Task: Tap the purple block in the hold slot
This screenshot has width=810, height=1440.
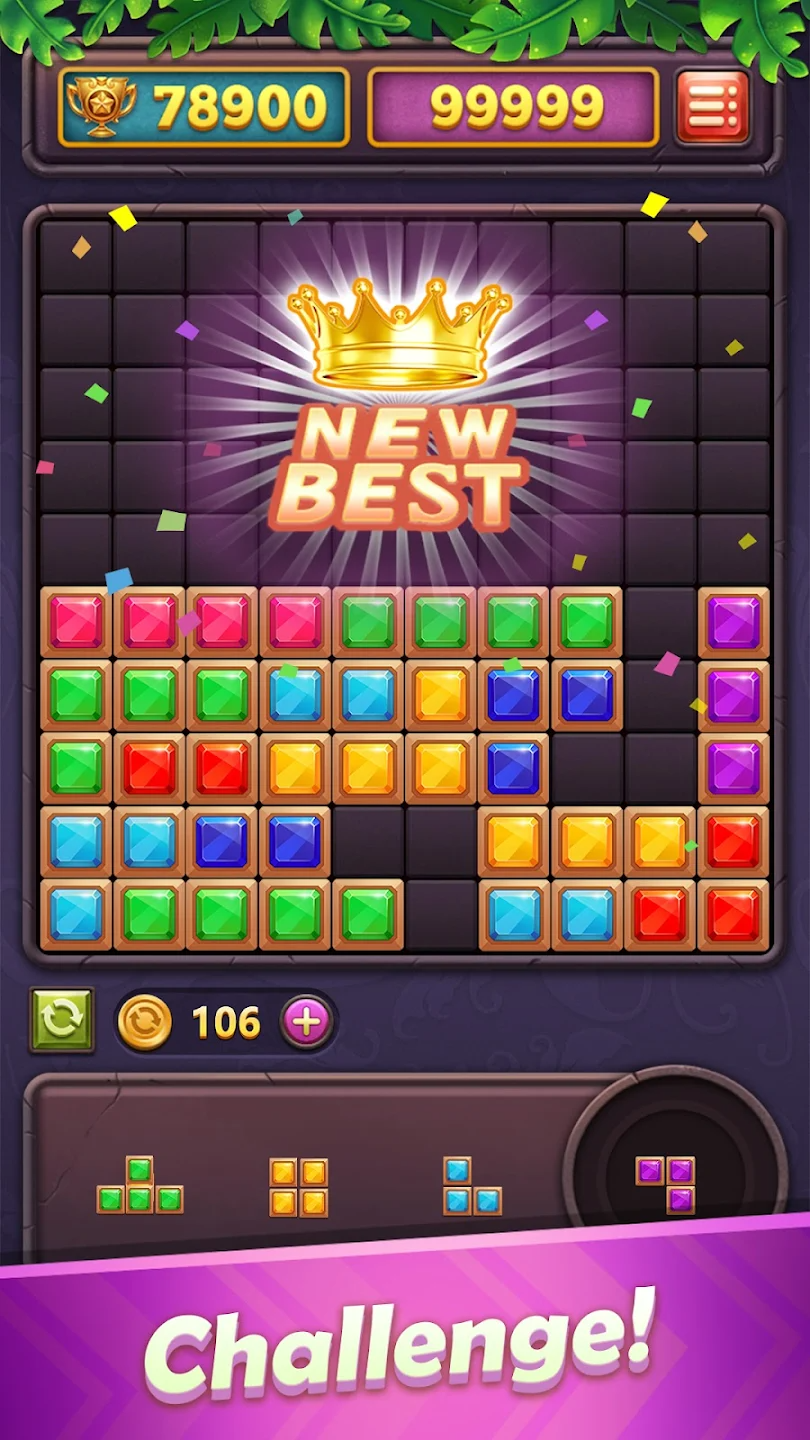Action: tap(666, 1185)
